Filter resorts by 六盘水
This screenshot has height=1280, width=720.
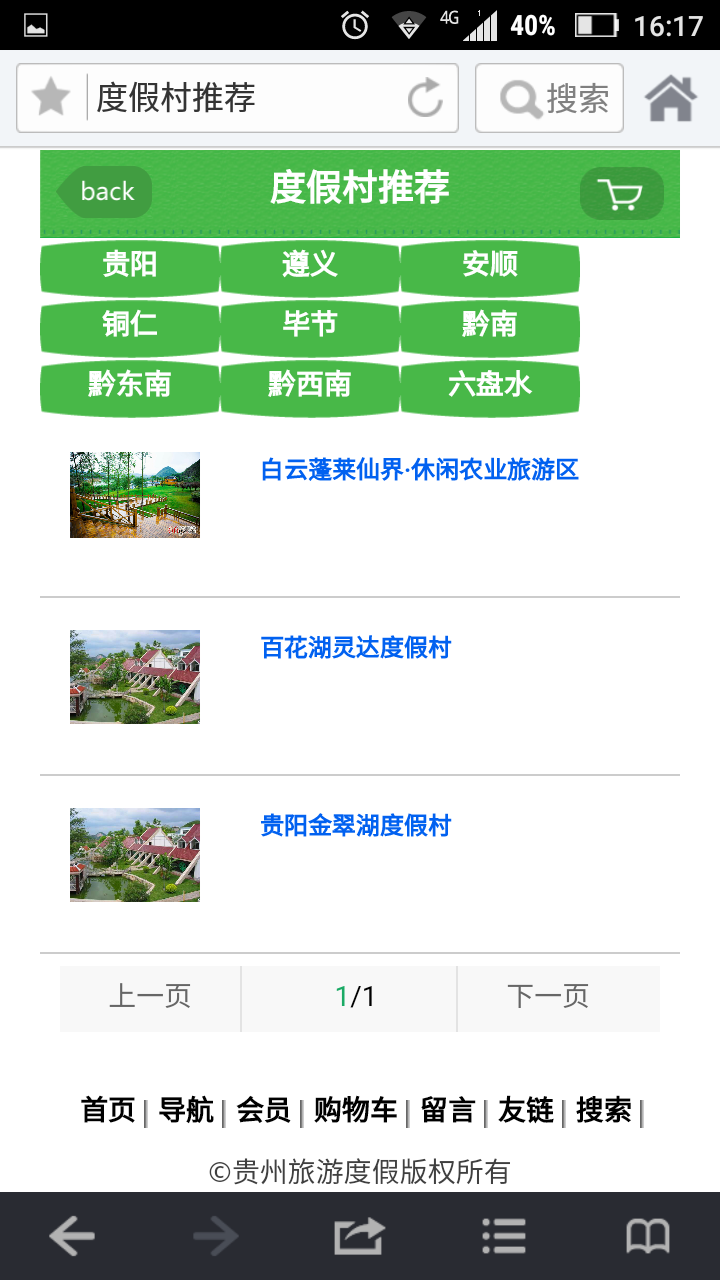click(490, 384)
